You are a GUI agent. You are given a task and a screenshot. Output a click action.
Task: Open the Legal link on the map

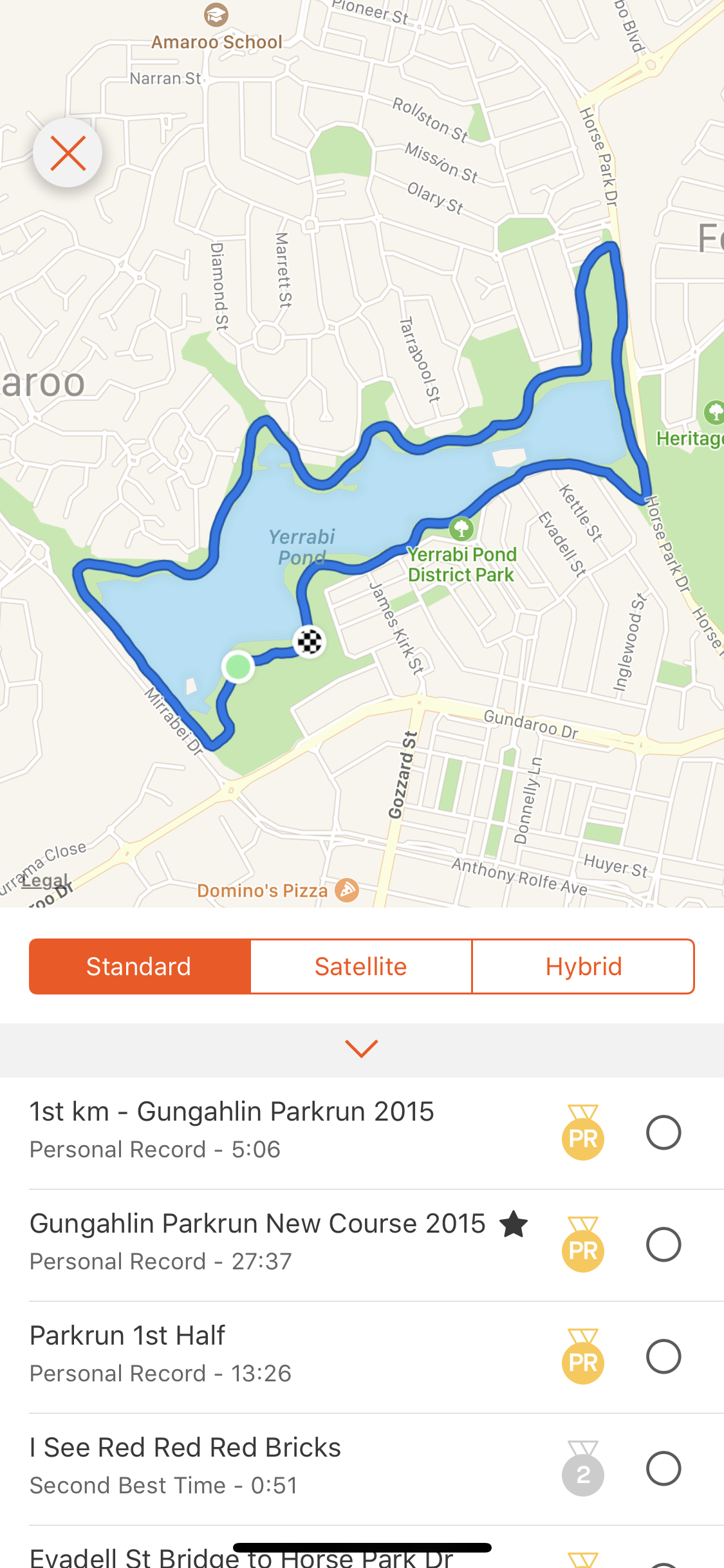pos(45,880)
